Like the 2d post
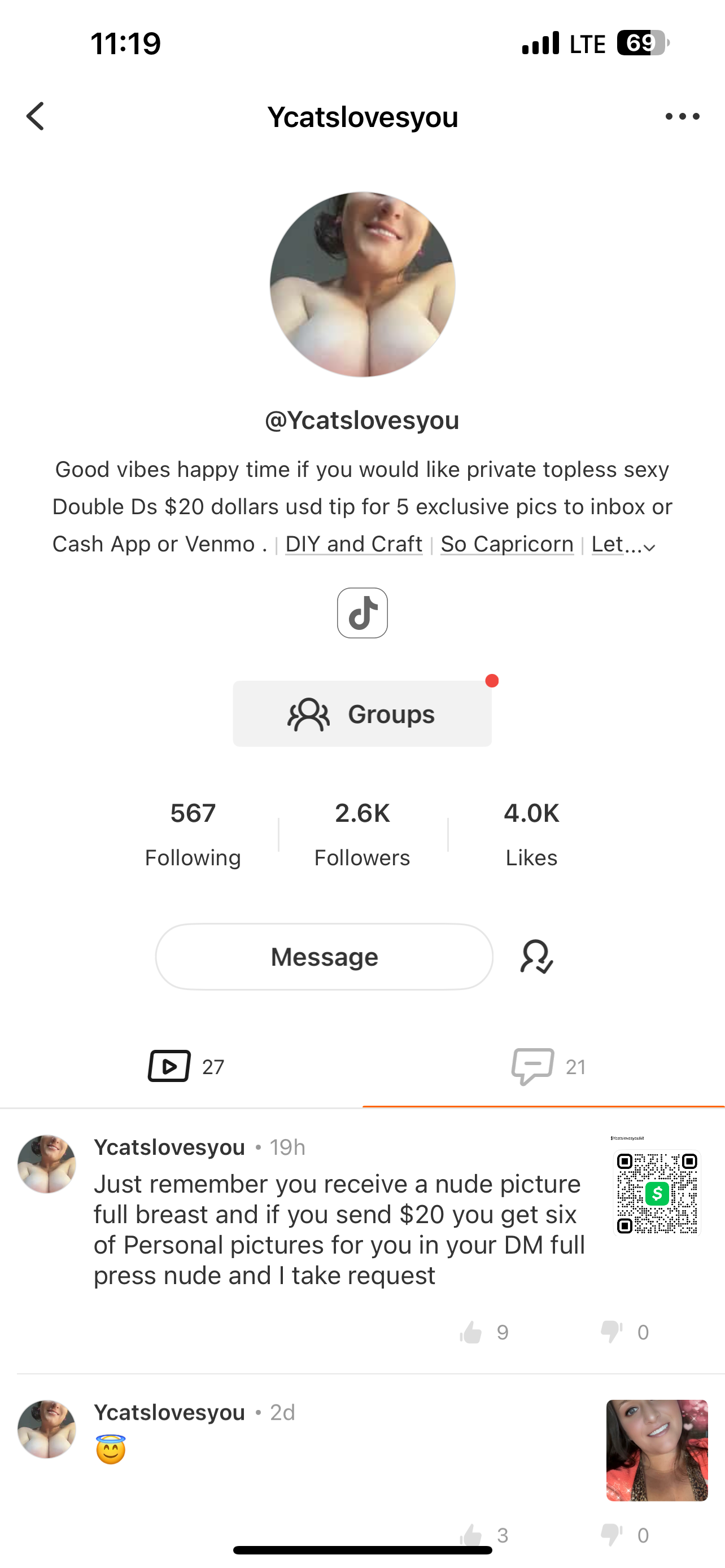The image size is (725, 1568). coord(471,1534)
